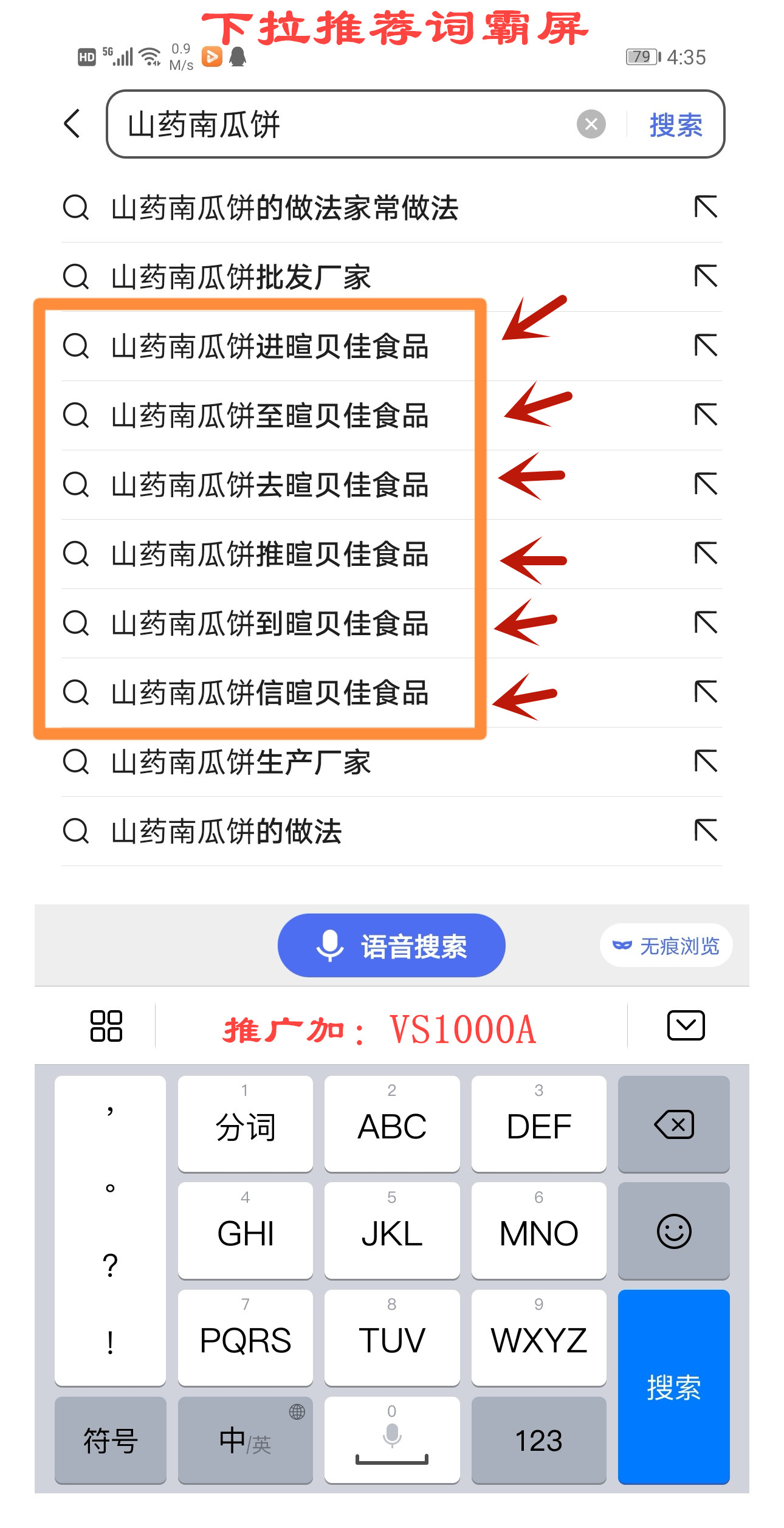Image resolution: width=784 pixels, height=1528 pixels.
Task: Start 语音搜索 voice search
Action: [391, 946]
